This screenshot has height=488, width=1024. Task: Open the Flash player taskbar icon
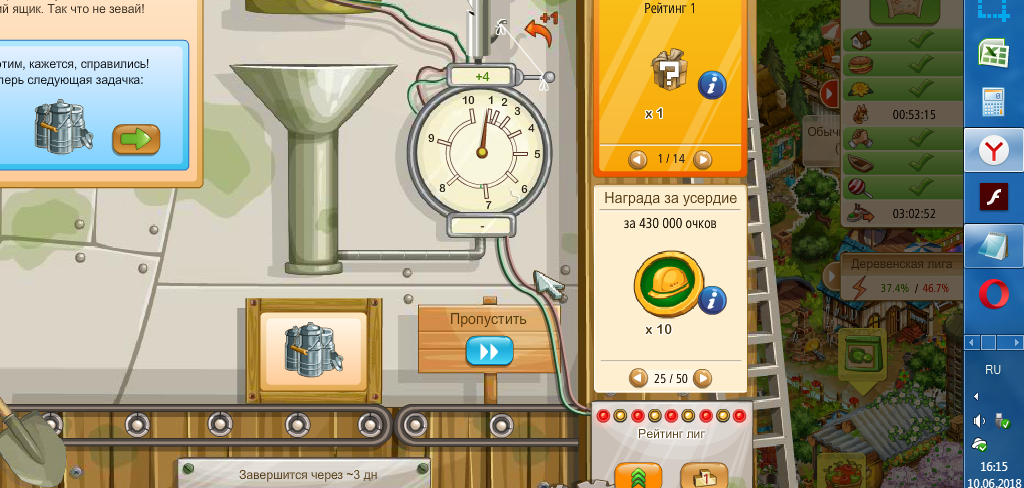992,198
